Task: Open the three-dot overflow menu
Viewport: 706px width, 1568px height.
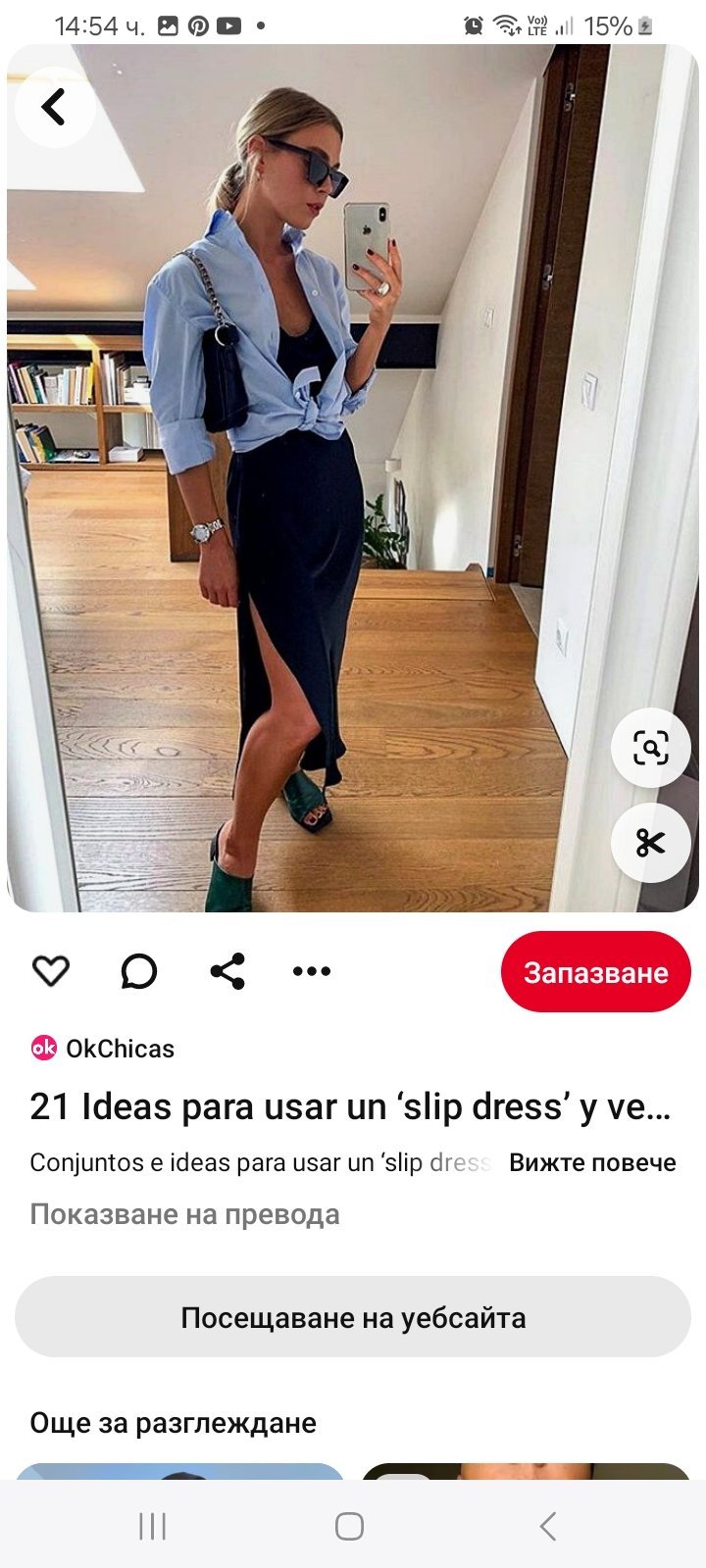Action: pyautogui.click(x=312, y=971)
